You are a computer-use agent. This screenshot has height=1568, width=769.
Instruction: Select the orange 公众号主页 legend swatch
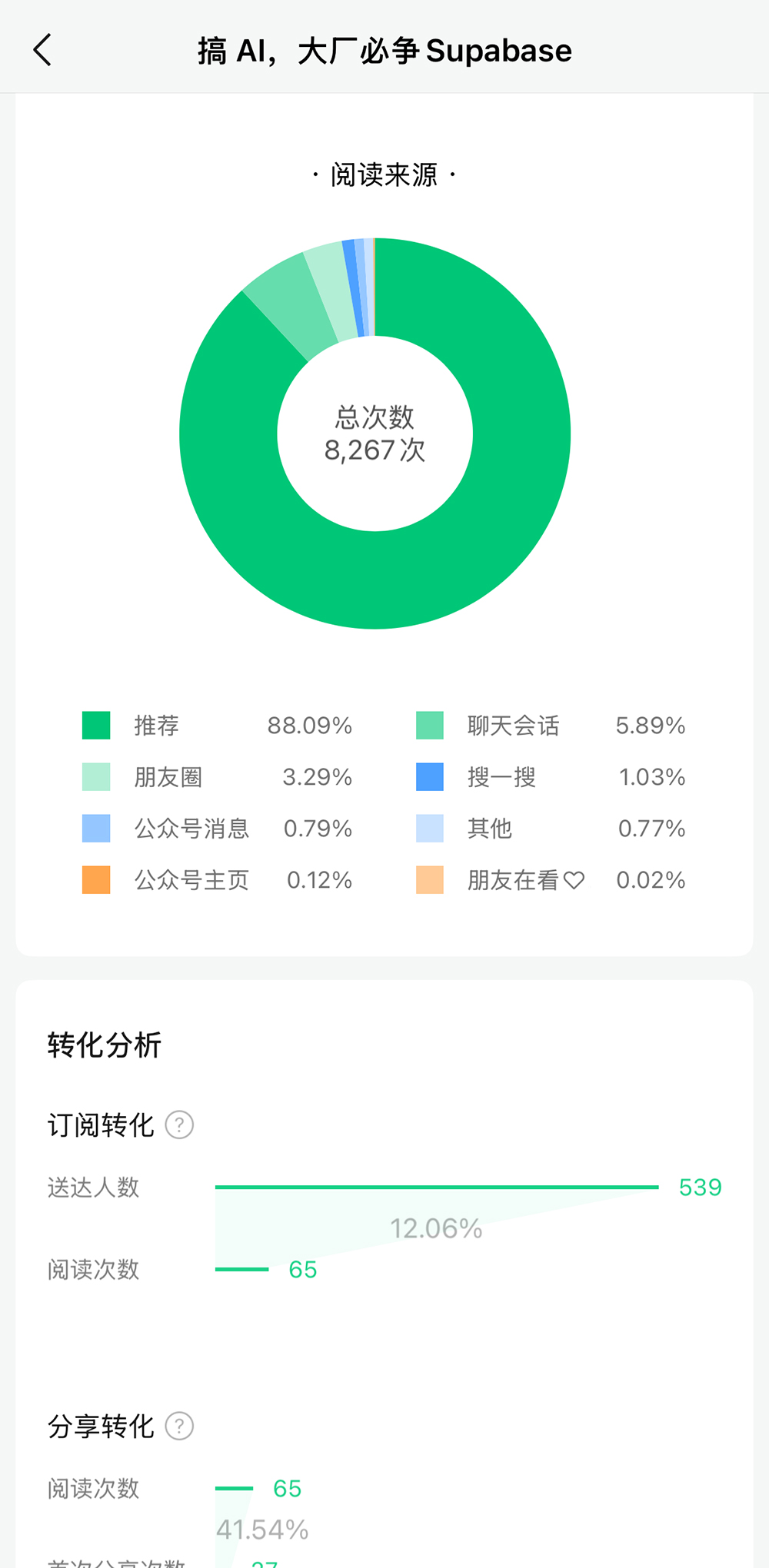95,879
